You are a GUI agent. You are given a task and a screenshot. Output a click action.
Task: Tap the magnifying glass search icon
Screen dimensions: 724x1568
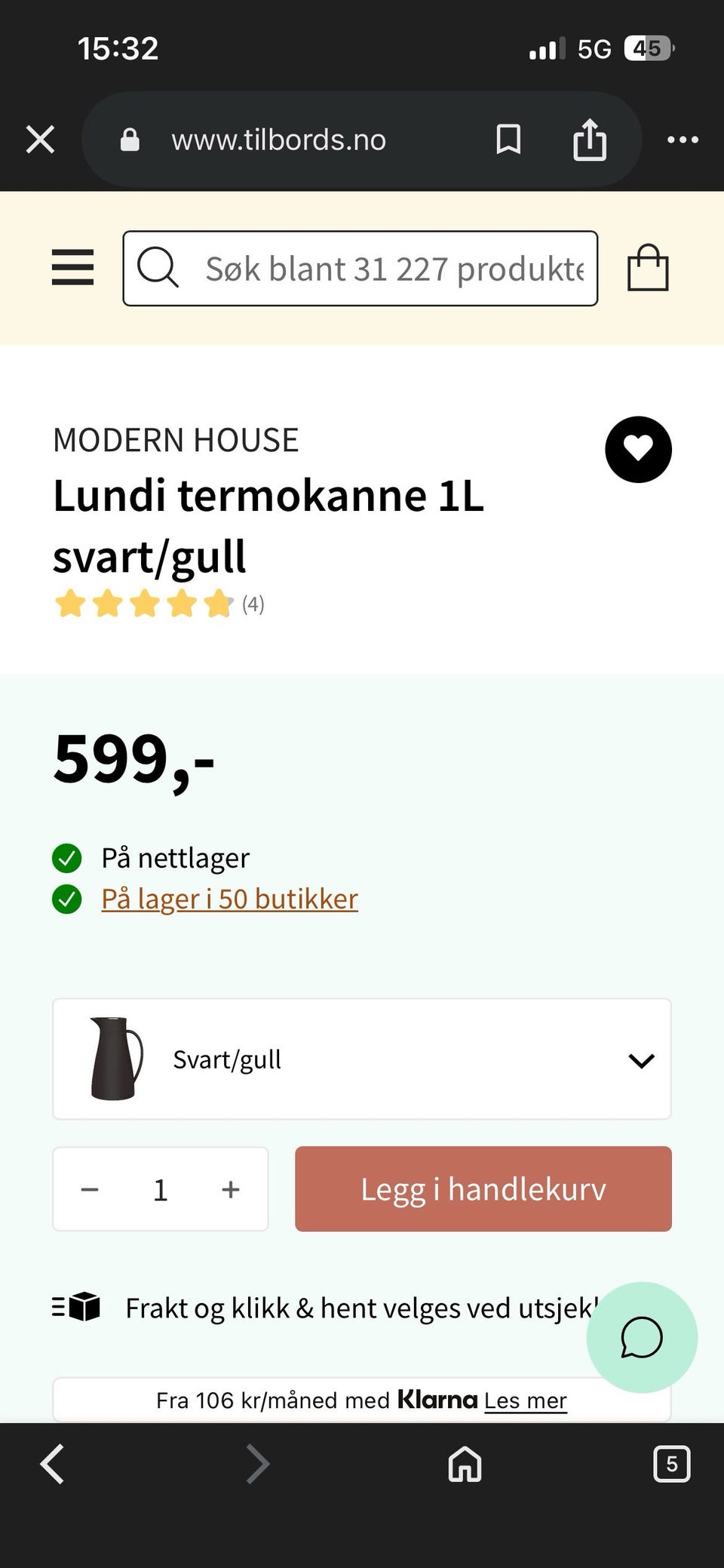(158, 267)
